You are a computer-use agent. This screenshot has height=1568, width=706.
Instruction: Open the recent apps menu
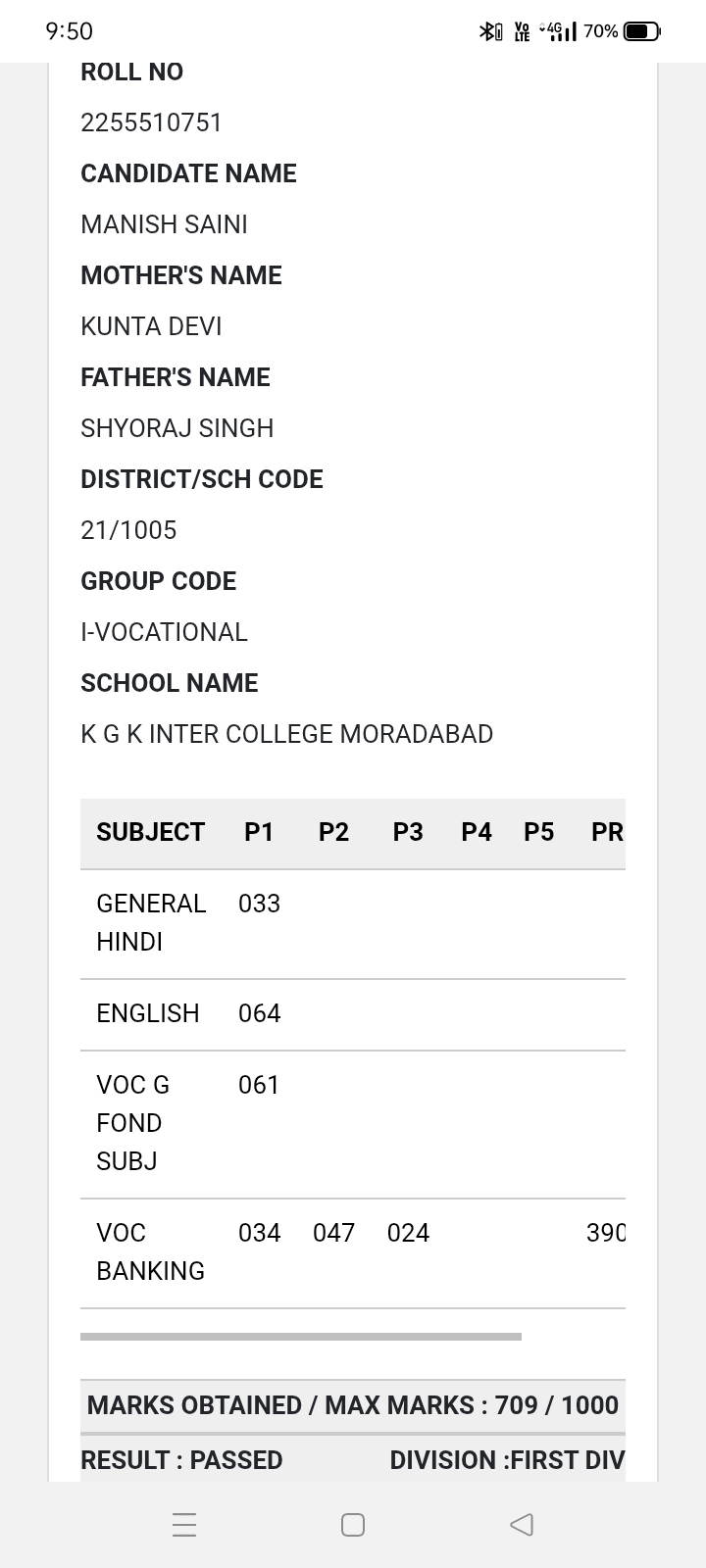(x=184, y=1525)
